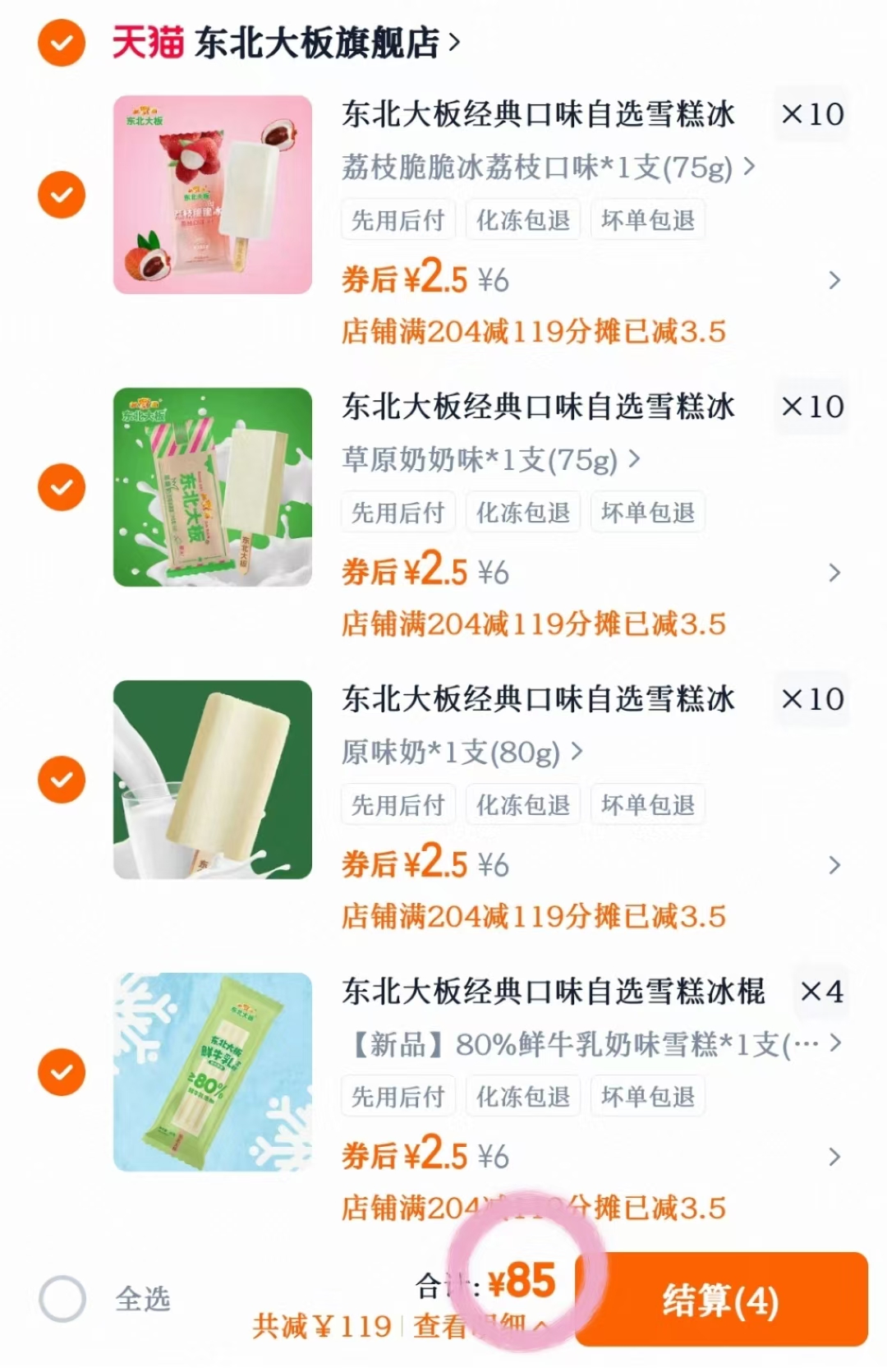
Task: Click the 80%鲜牛乳 new product image
Action: click(214, 1072)
